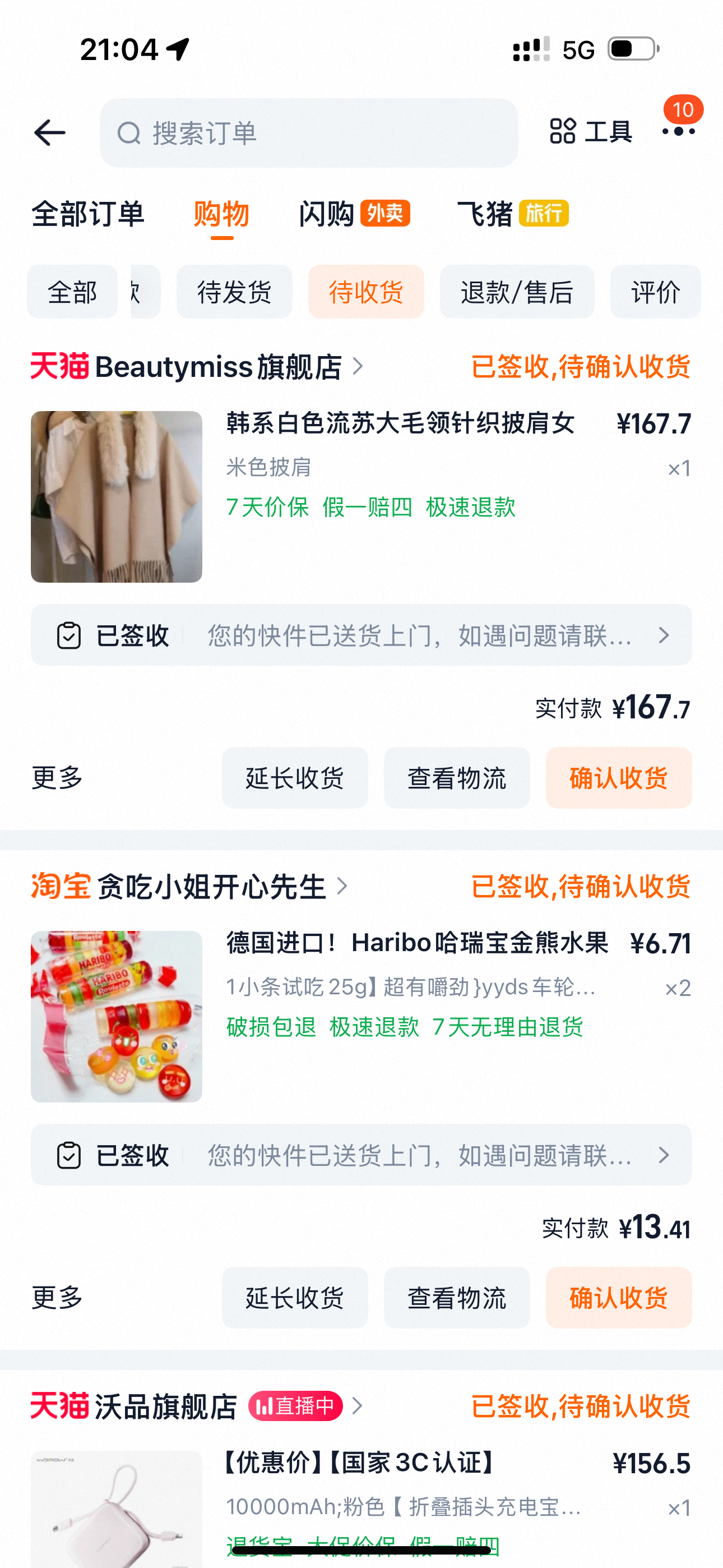Tap the search magnifier in the order search bar

(128, 133)
